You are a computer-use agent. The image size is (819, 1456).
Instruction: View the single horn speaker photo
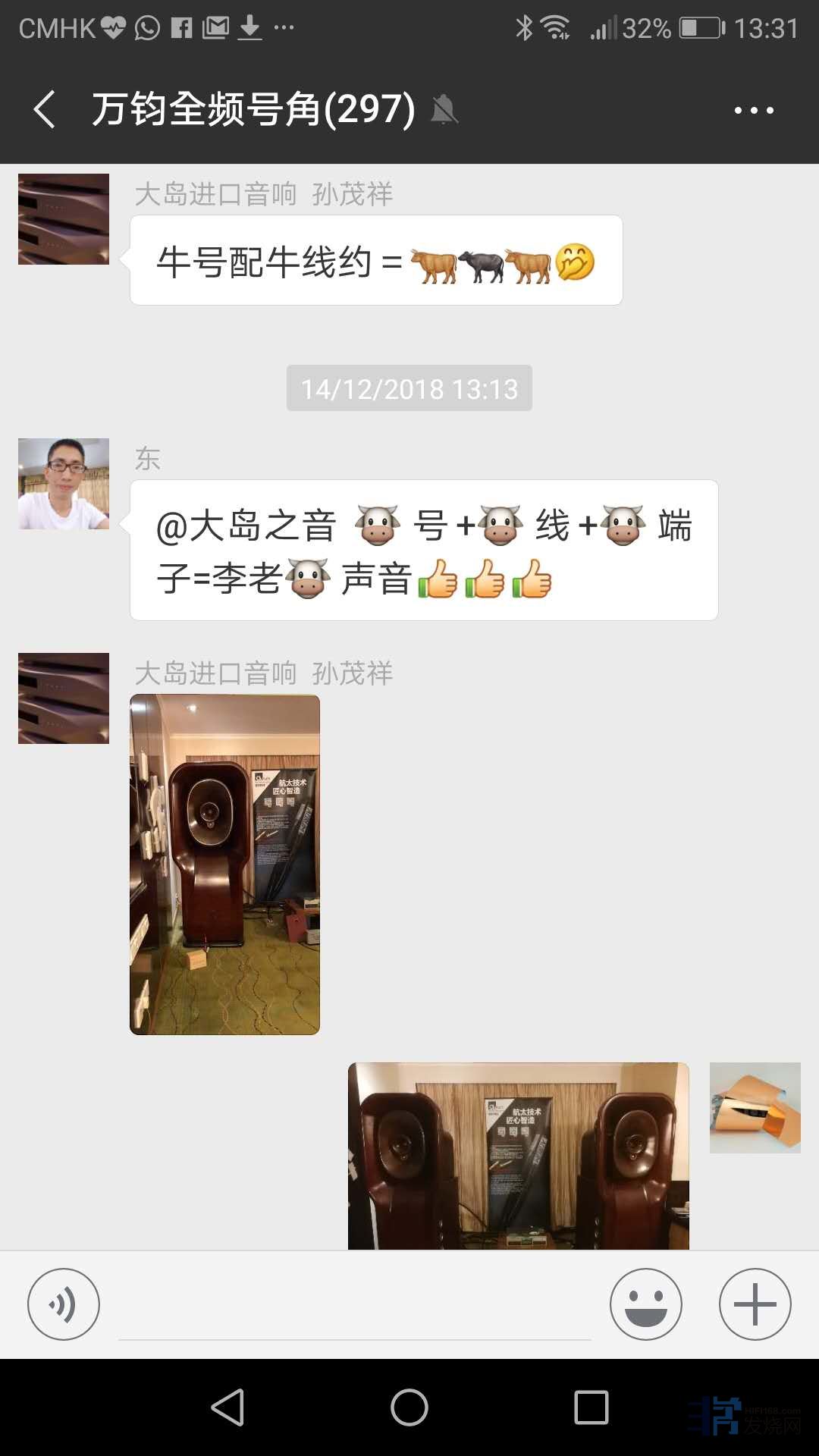(224, 864)
